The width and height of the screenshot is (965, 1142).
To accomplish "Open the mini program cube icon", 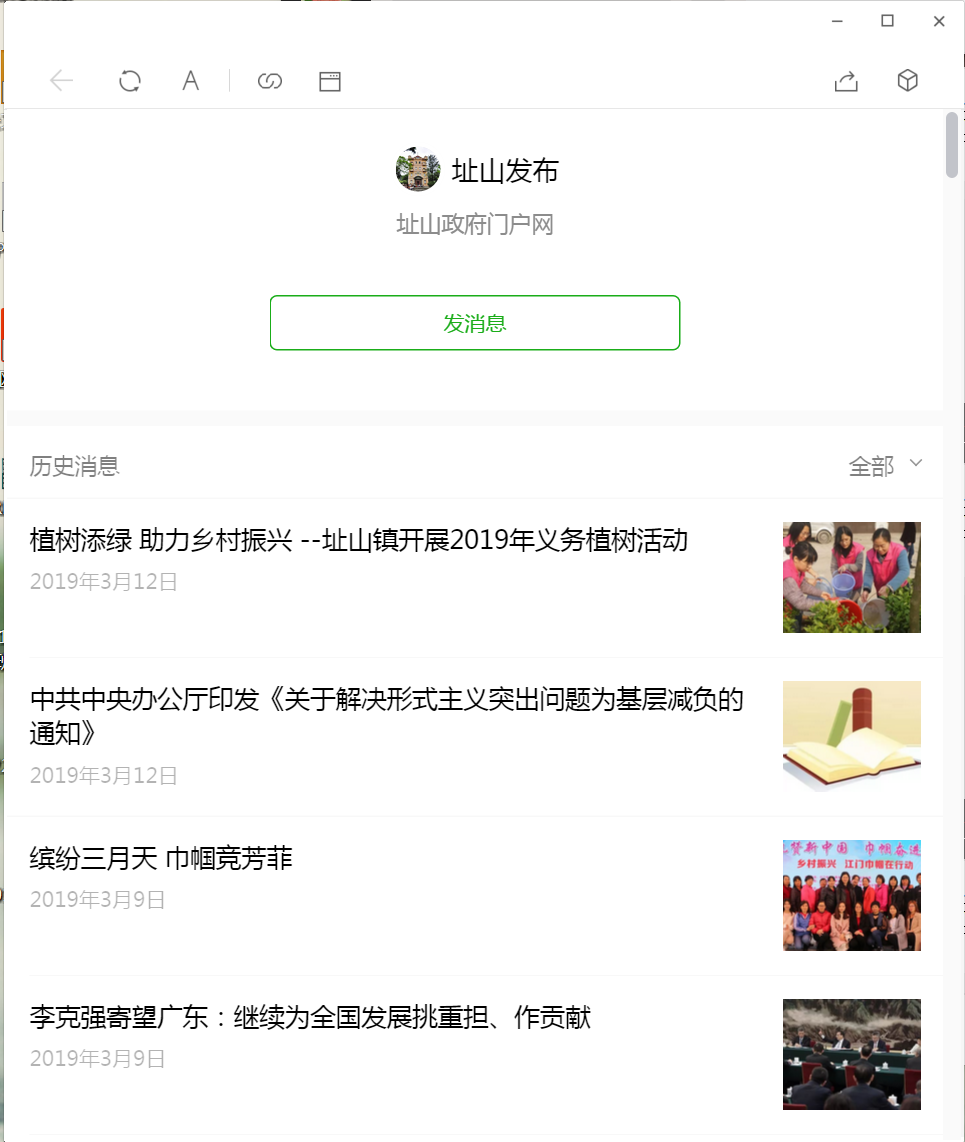I will (x=907, y=81).
